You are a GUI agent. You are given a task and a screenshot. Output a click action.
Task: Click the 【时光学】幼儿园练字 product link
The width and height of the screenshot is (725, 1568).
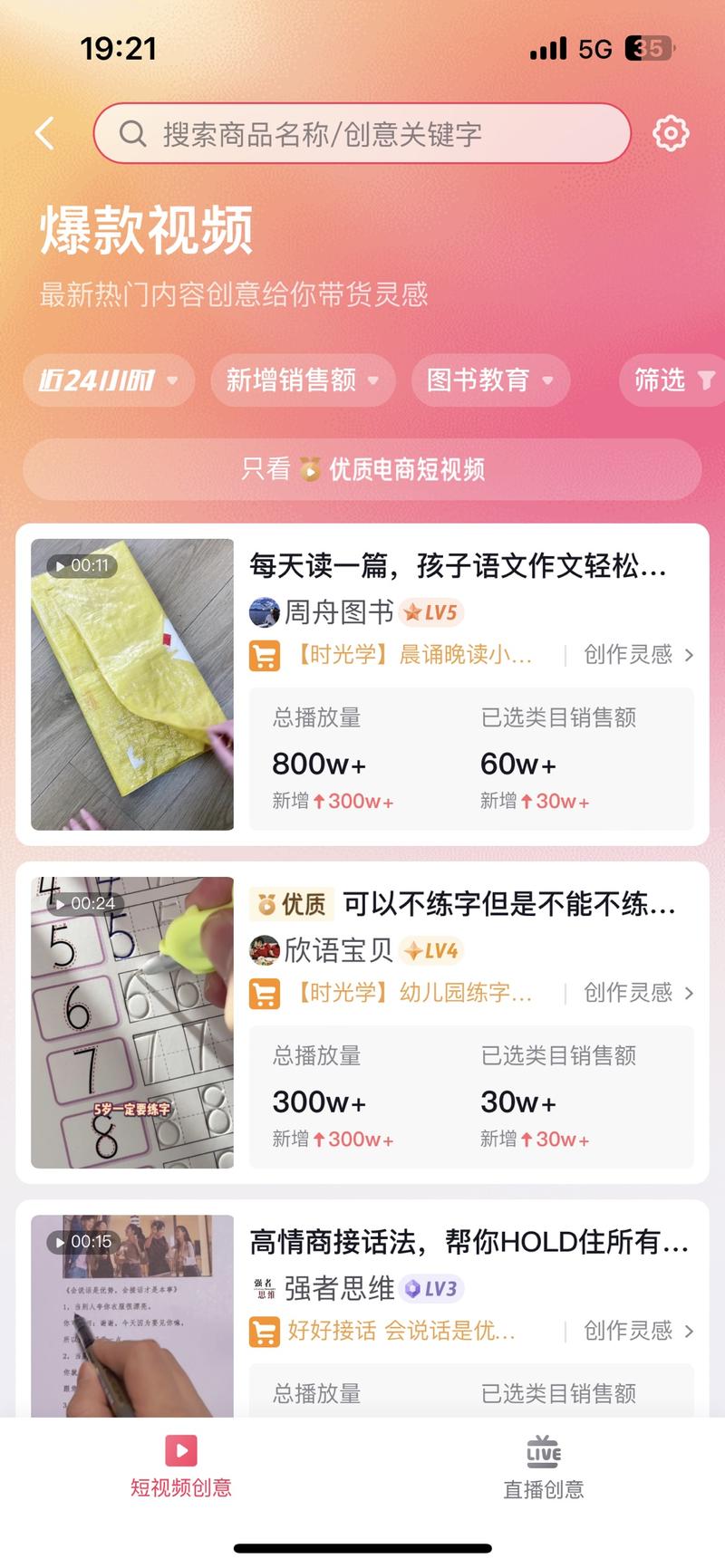[412, 993]
